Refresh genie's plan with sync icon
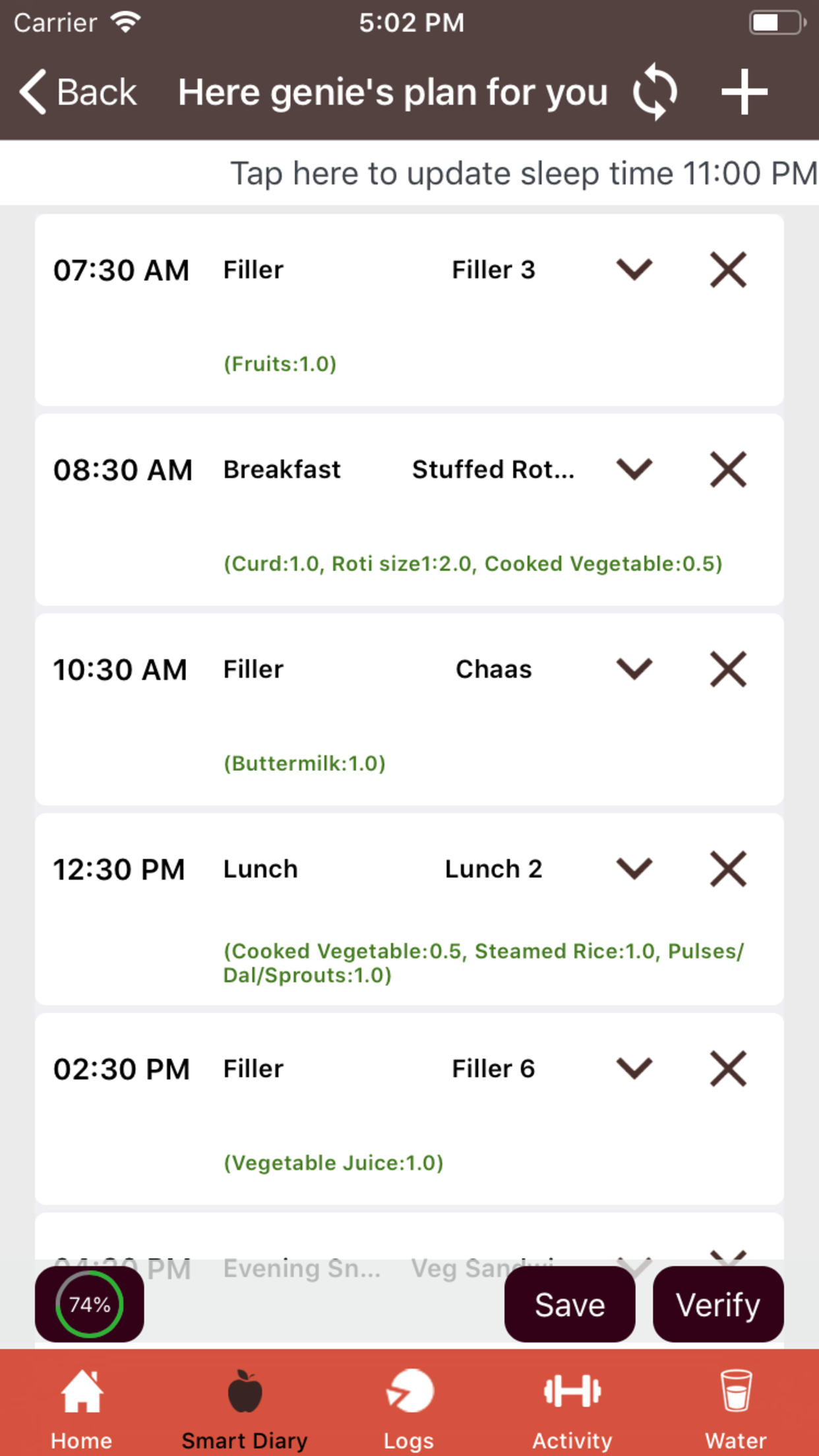Screen dimensions: 819x1456 [655, 92]
